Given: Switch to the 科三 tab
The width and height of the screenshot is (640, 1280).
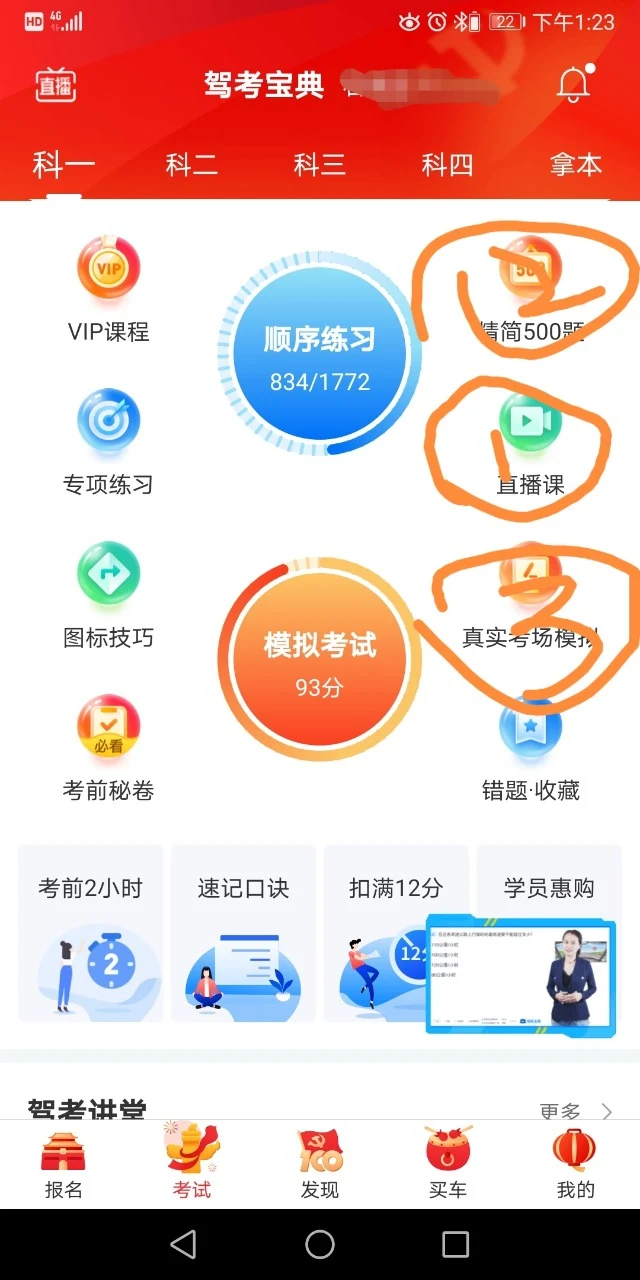Looking at the screenshot, I should pos(319,165).
